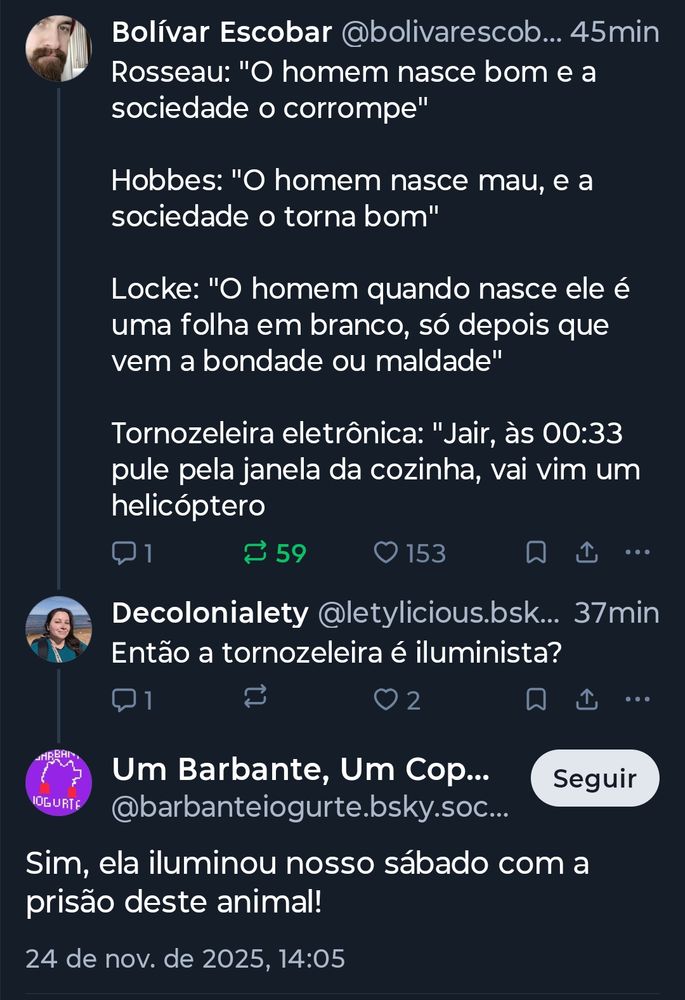Viewport: 685px width, 1000px height.
Task: Open more options on Decolonialety's post
Action: pyautogui.click(x=638, y=700)
